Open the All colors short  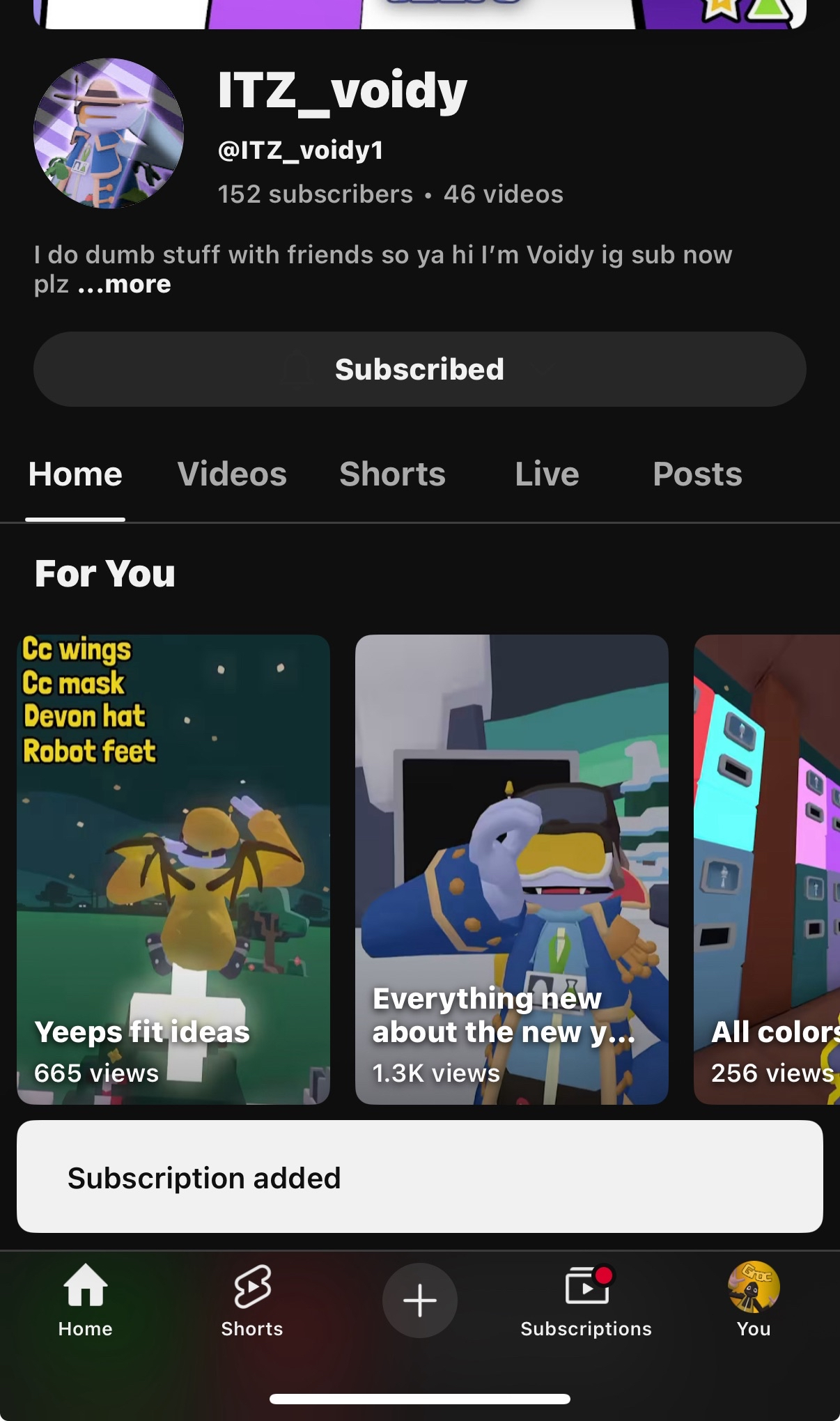(x=767, y=869)
